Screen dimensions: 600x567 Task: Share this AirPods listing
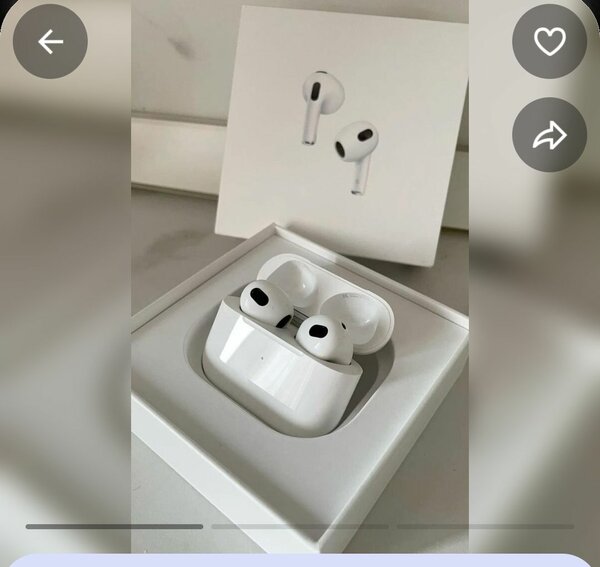pos(549,135)
